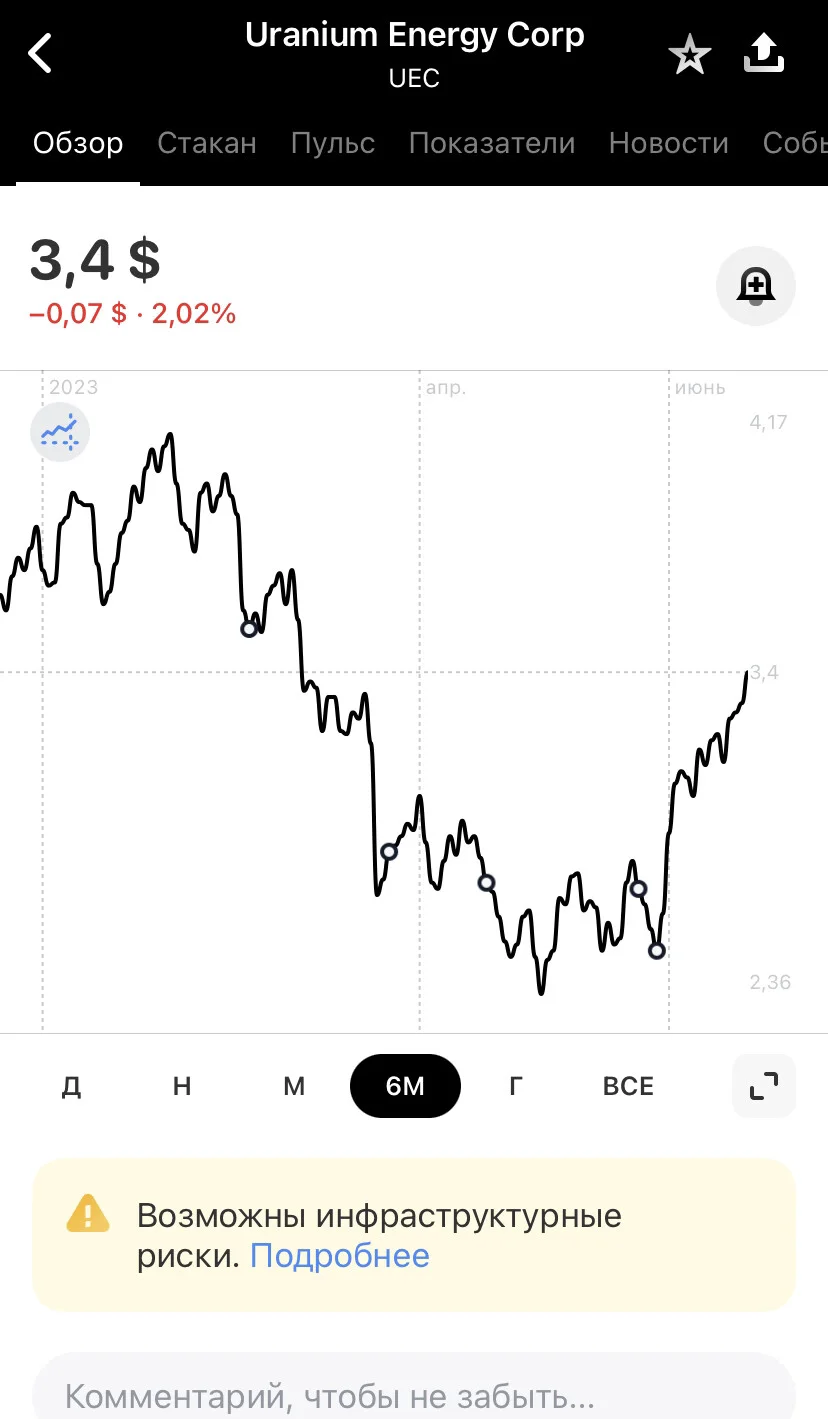Viewport: 828px width, 1419px height.
Task: Switch to the Показатели tab
Action: click(x=492, y=143)
